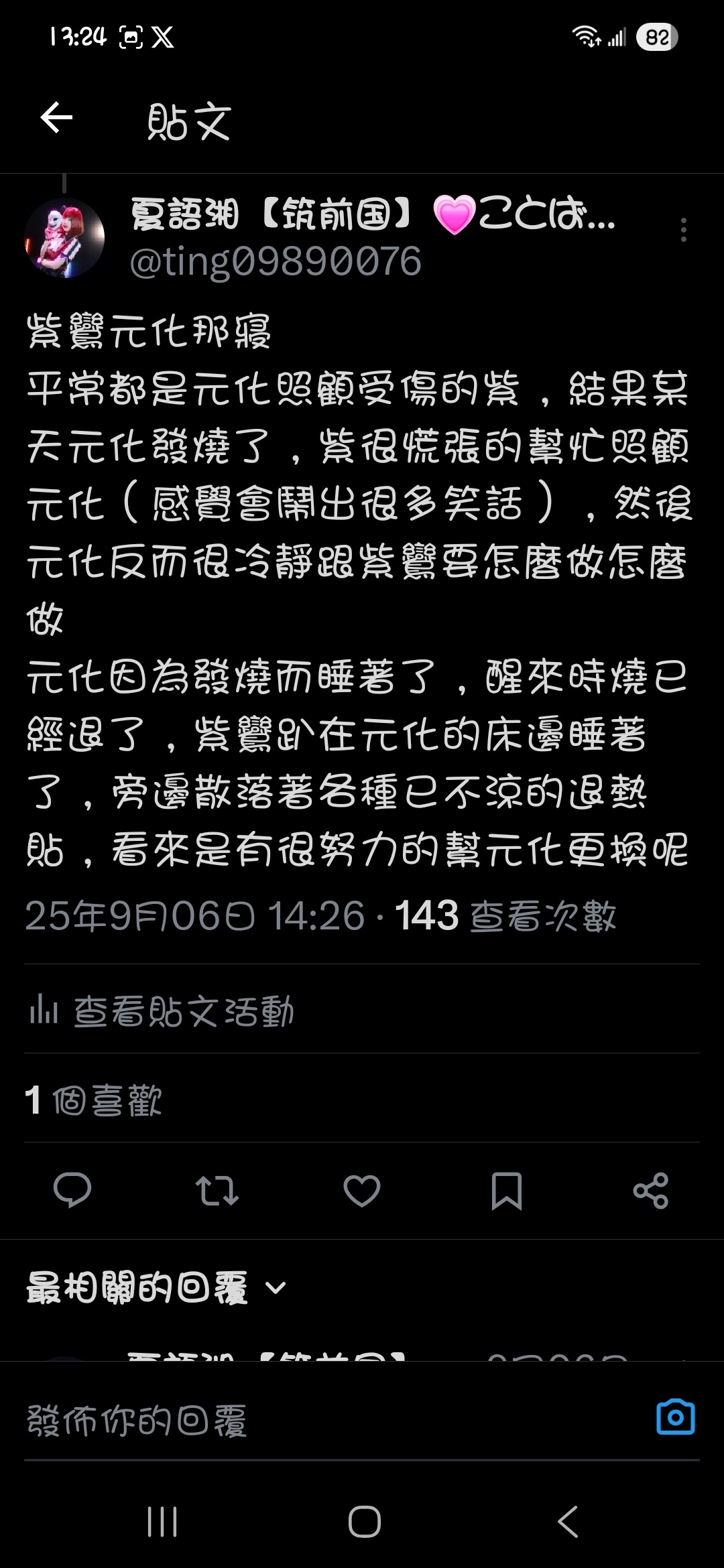724x1568 pixels.
Task: Reply using the comment bubble icon
Action: [72, 1191]
